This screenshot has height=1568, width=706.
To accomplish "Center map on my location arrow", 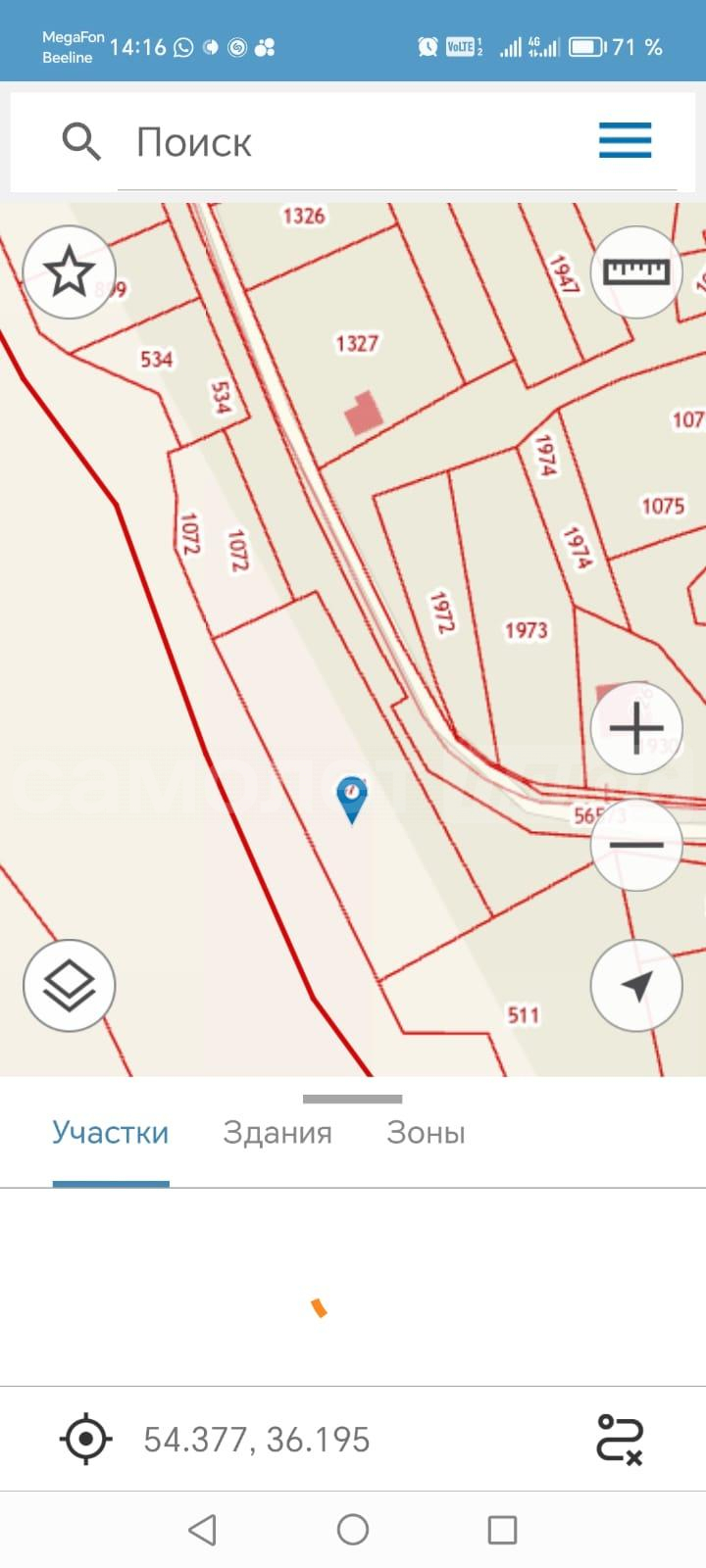I will point(635,985).
